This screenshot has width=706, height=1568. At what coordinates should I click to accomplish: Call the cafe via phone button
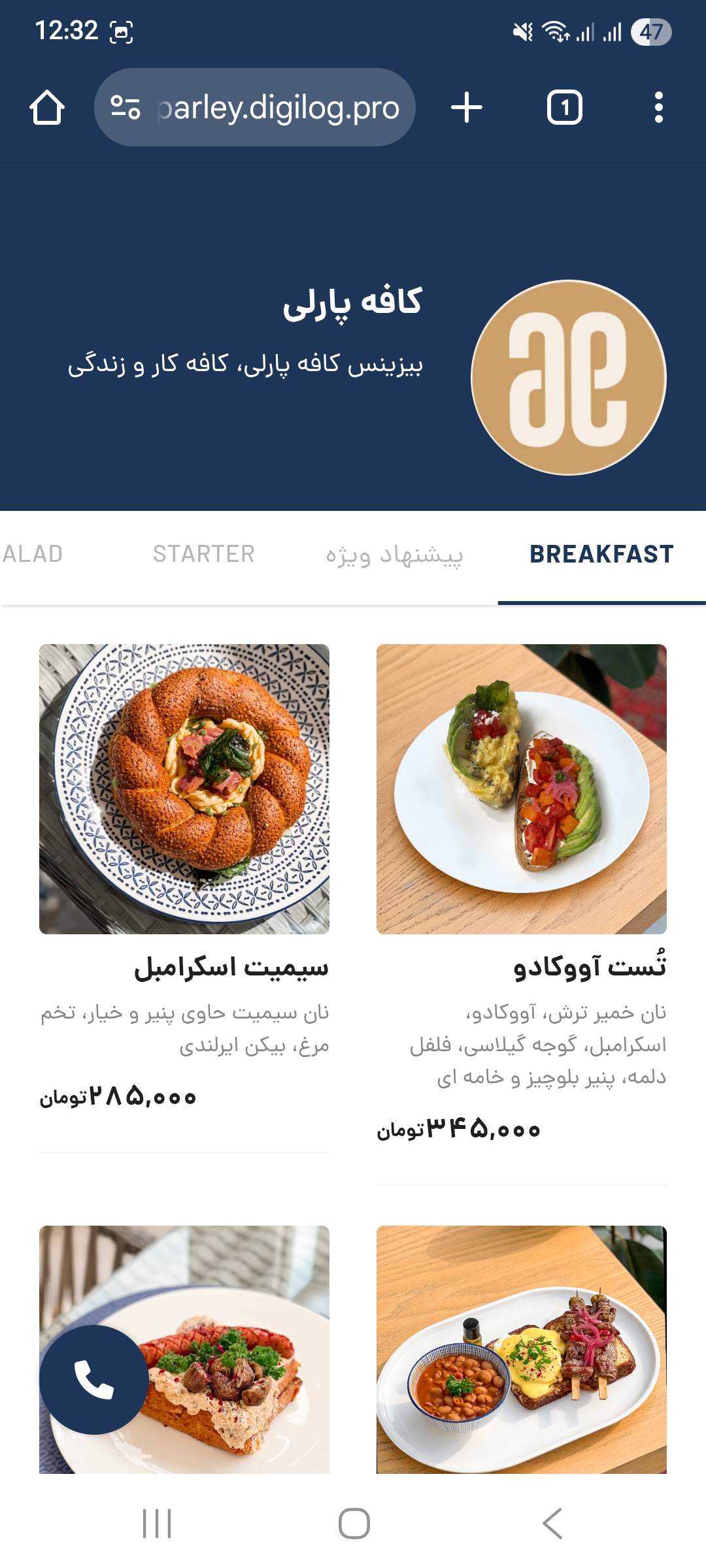click(94, 1380)
